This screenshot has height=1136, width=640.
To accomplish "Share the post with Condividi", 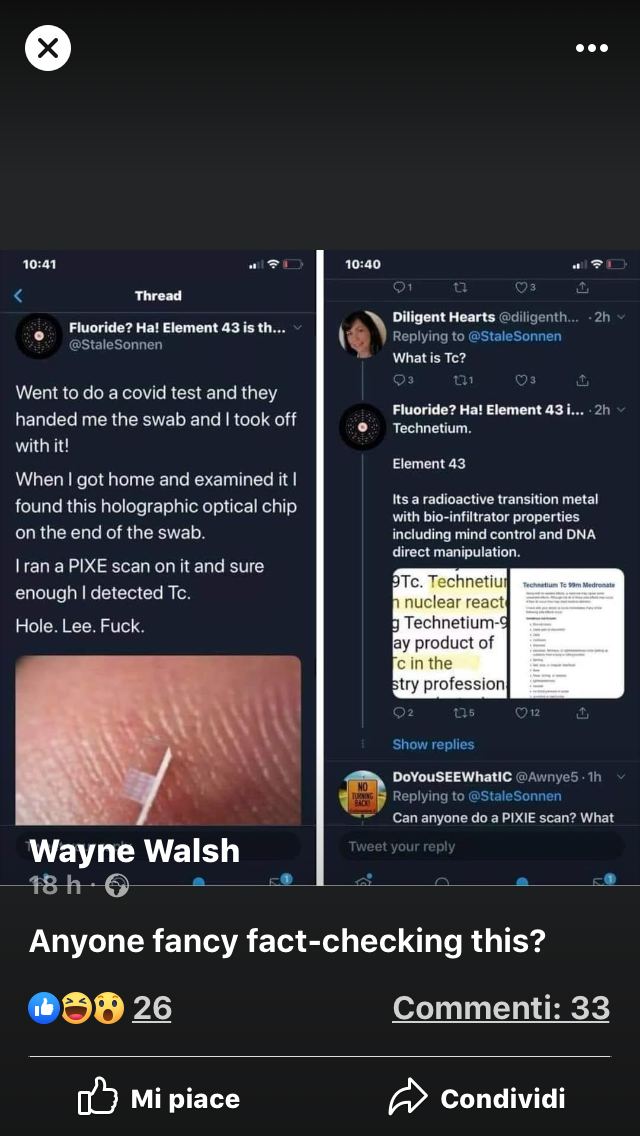I will tap(478, 1099).
